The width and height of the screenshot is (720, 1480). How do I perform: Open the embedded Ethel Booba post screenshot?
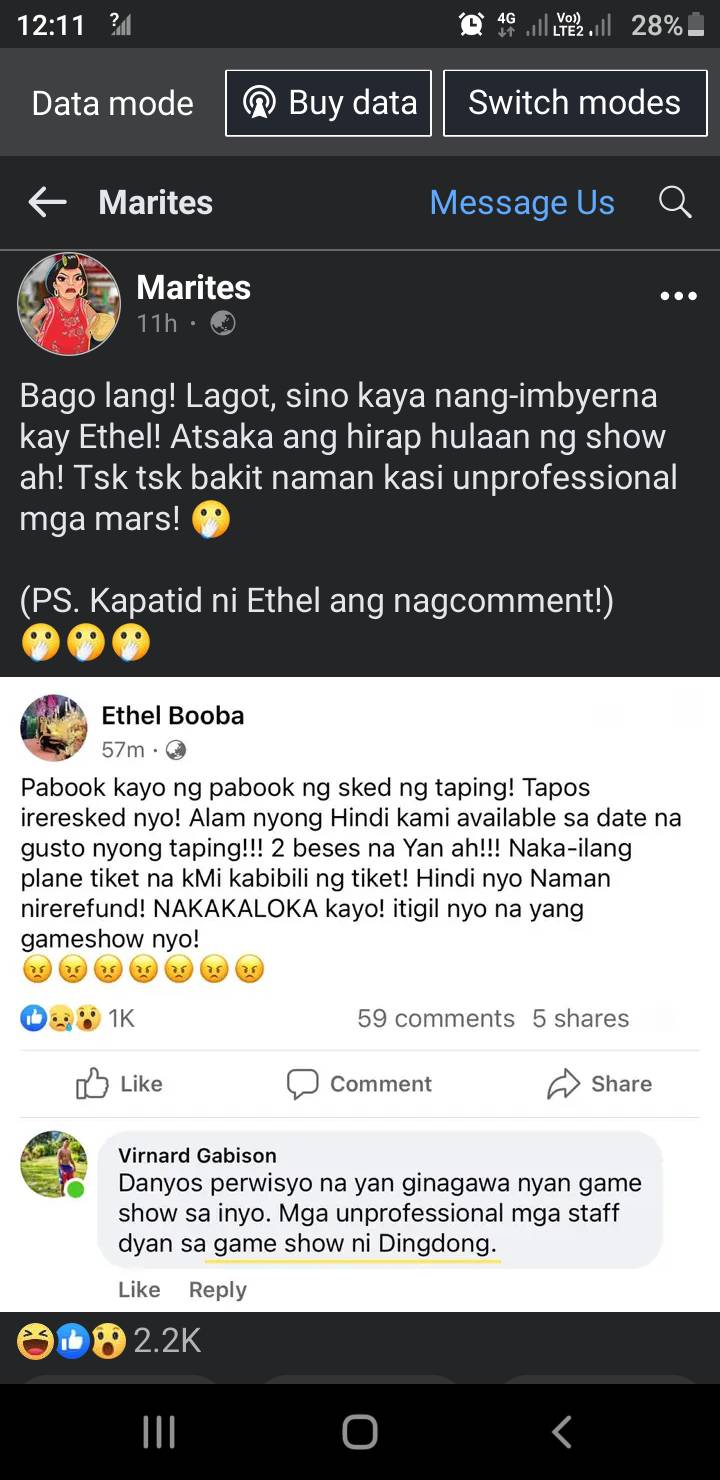tap(360, 990)
